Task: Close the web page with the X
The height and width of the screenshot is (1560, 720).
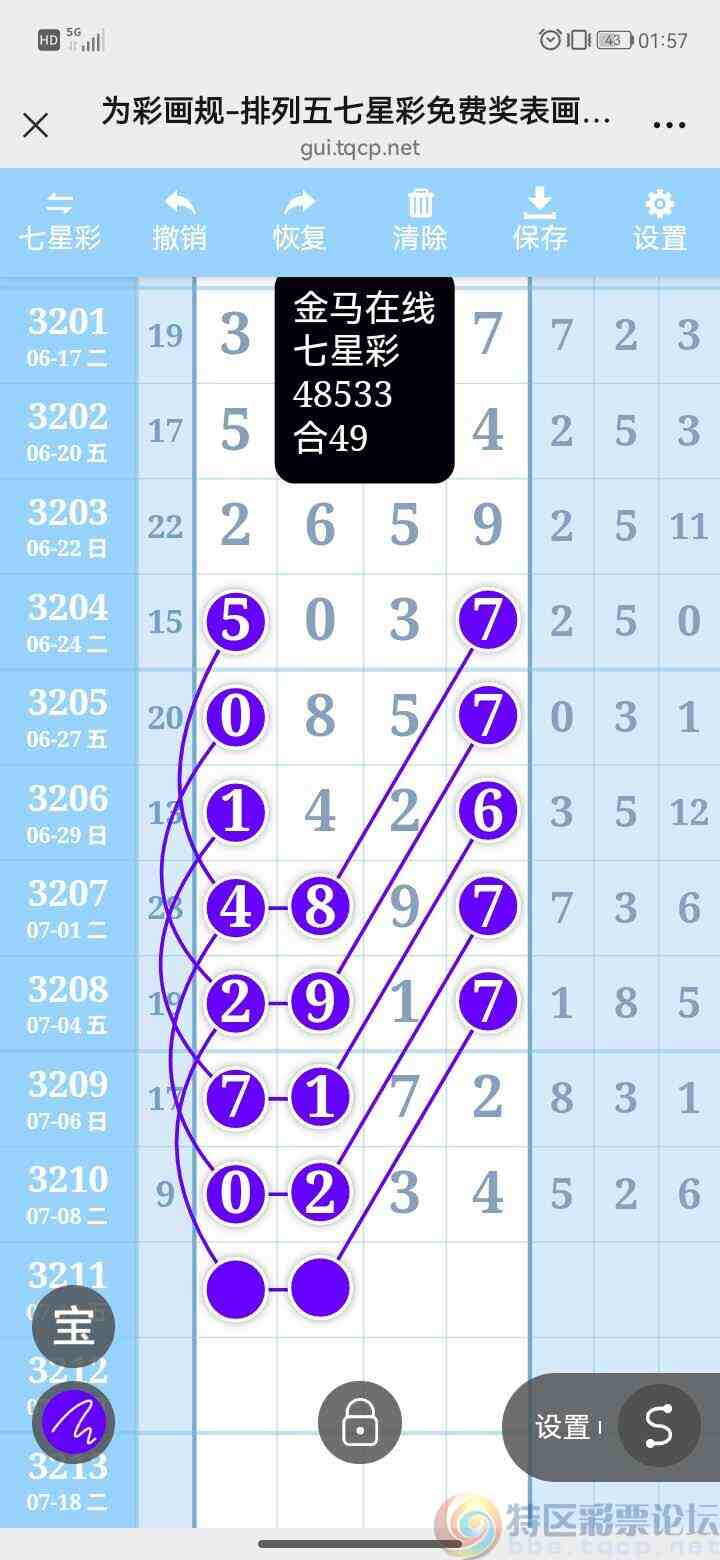Action: pos(36,125)
